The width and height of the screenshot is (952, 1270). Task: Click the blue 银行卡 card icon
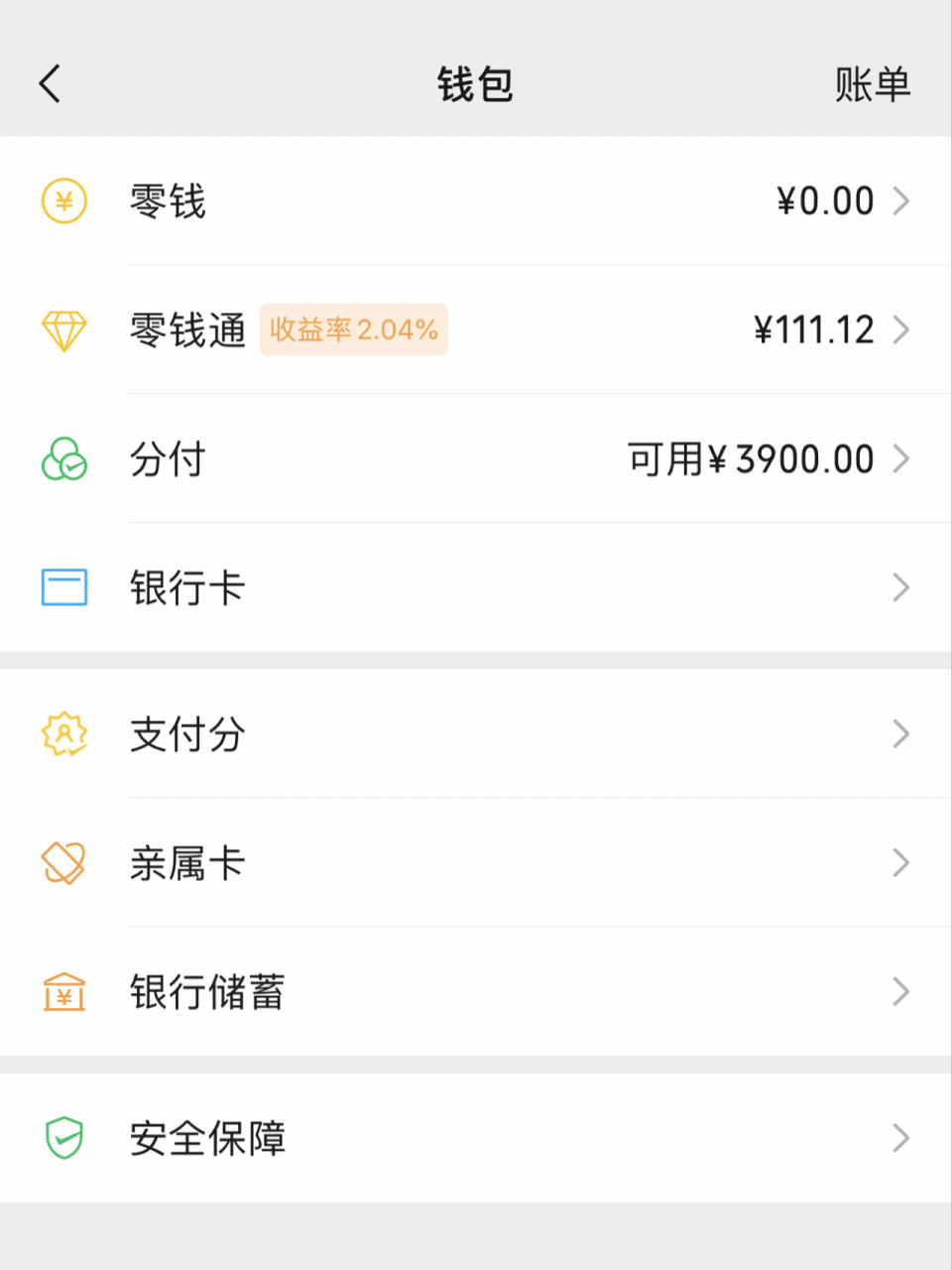pos(63,587)
